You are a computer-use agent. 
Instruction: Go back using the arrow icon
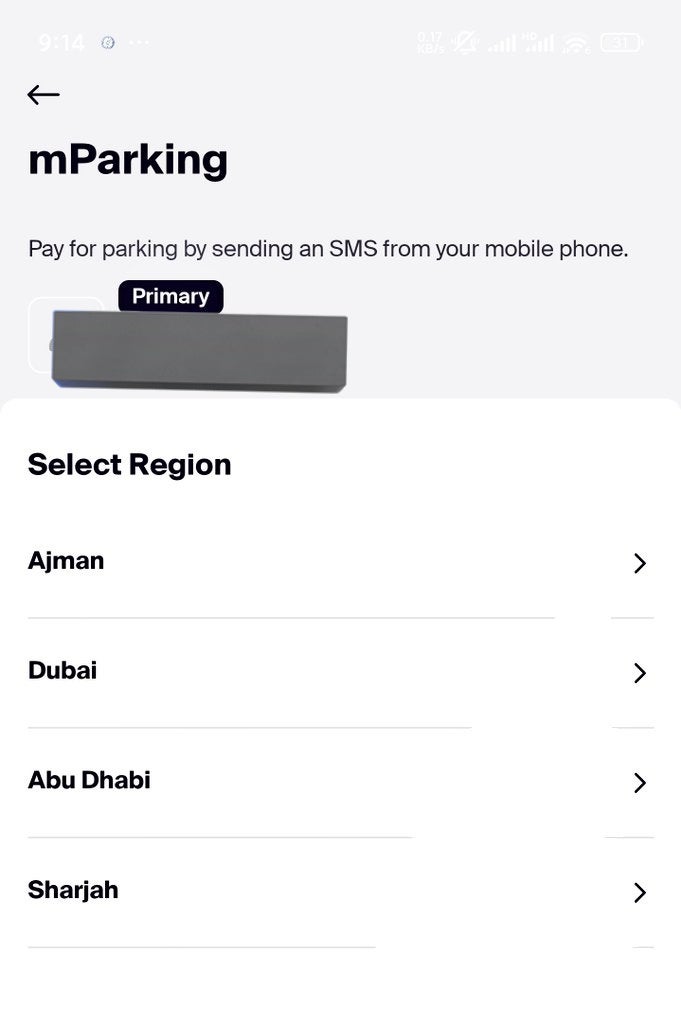pyautogui.click(x=44, y=95)
